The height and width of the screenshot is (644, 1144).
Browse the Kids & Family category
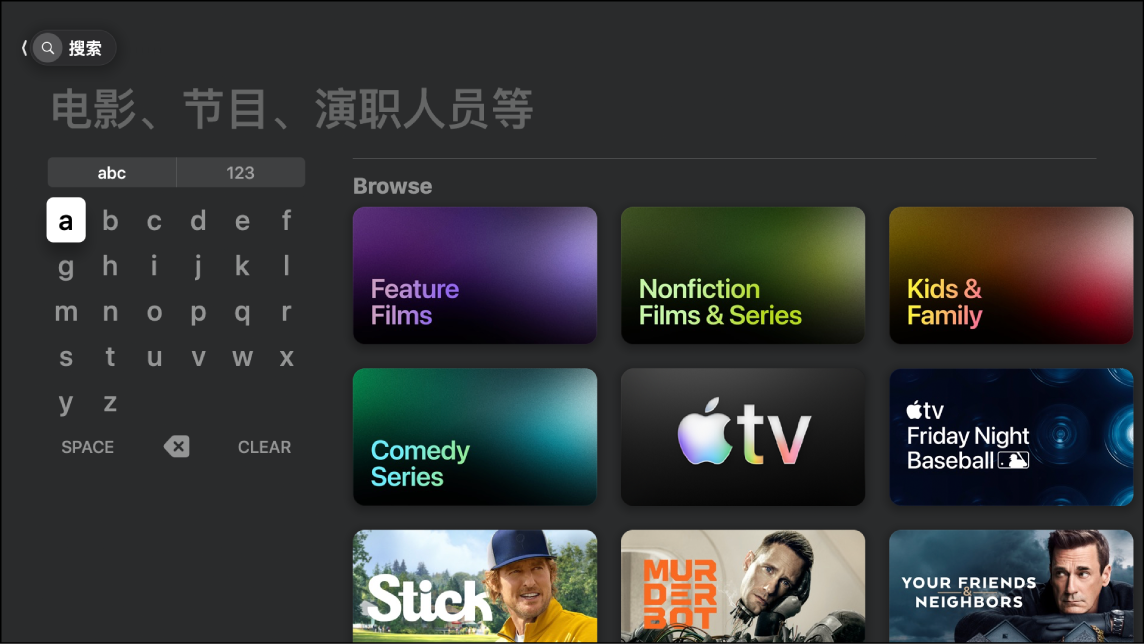1011,275
